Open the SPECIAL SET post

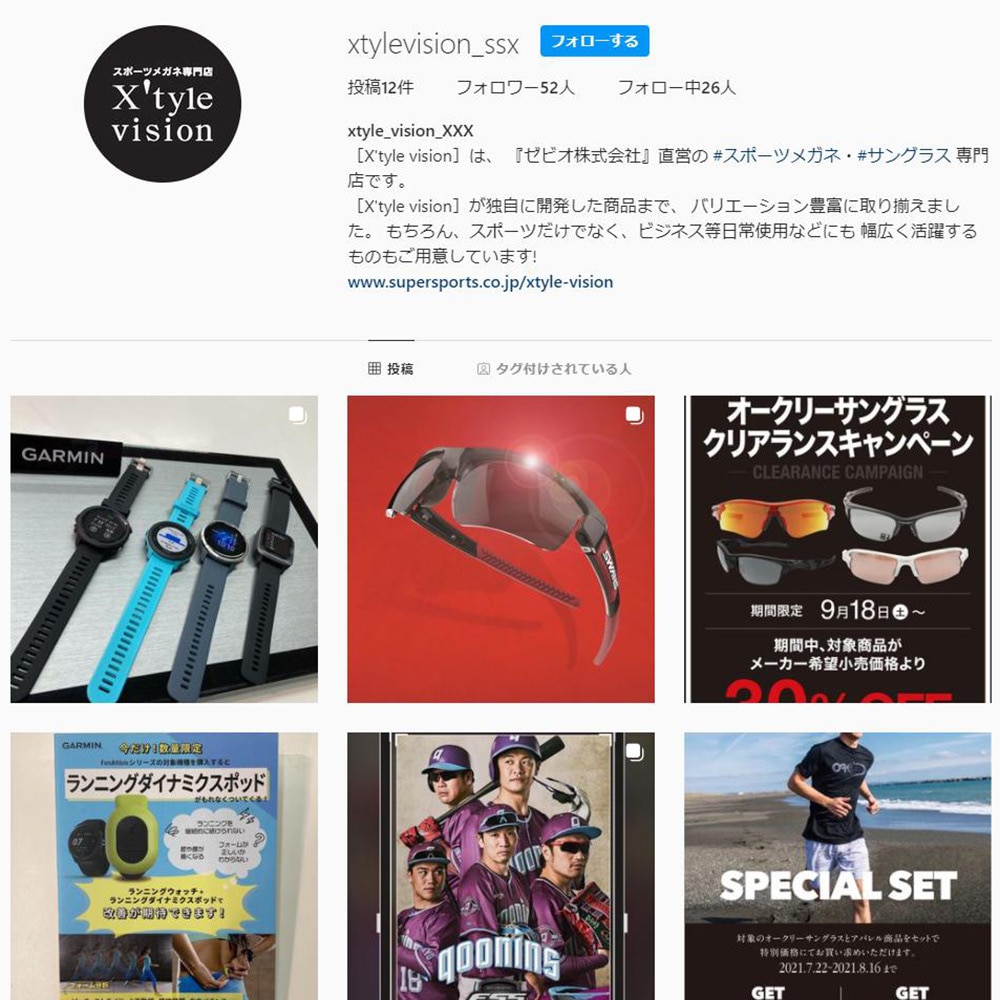click(x=837, y=865)
